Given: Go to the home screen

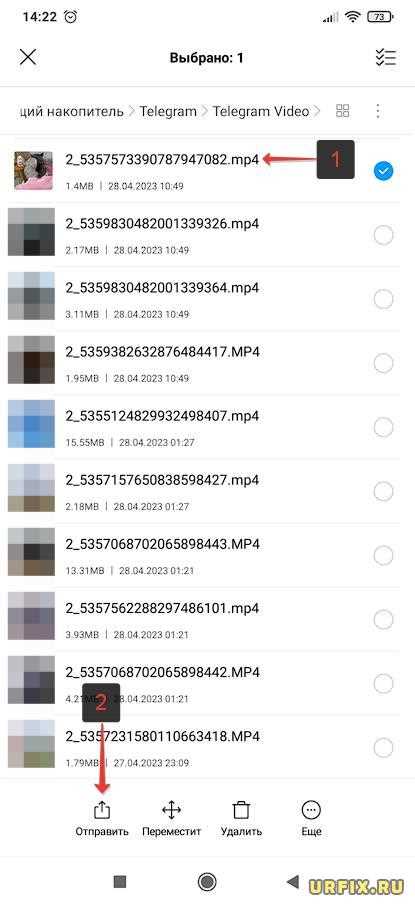Looking at the screenshot, I should [x=207, y=882].
